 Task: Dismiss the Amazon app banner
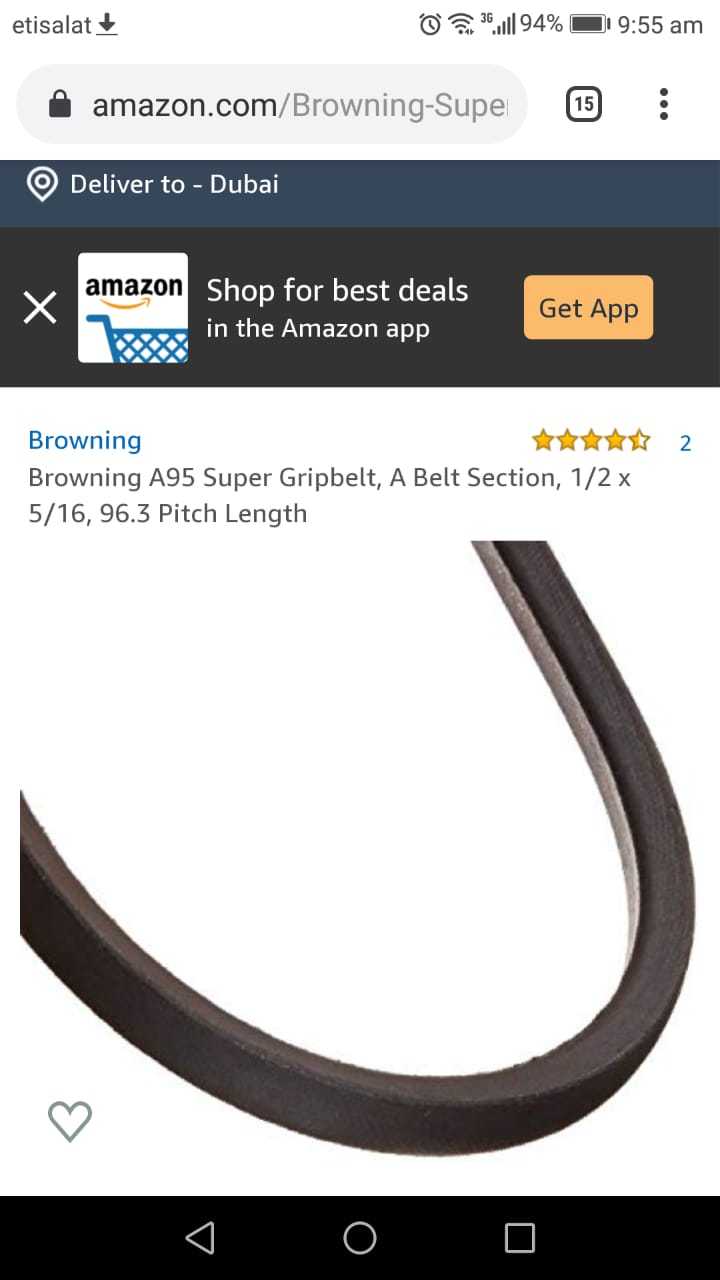pyautogui.click(x=40, y=308)
